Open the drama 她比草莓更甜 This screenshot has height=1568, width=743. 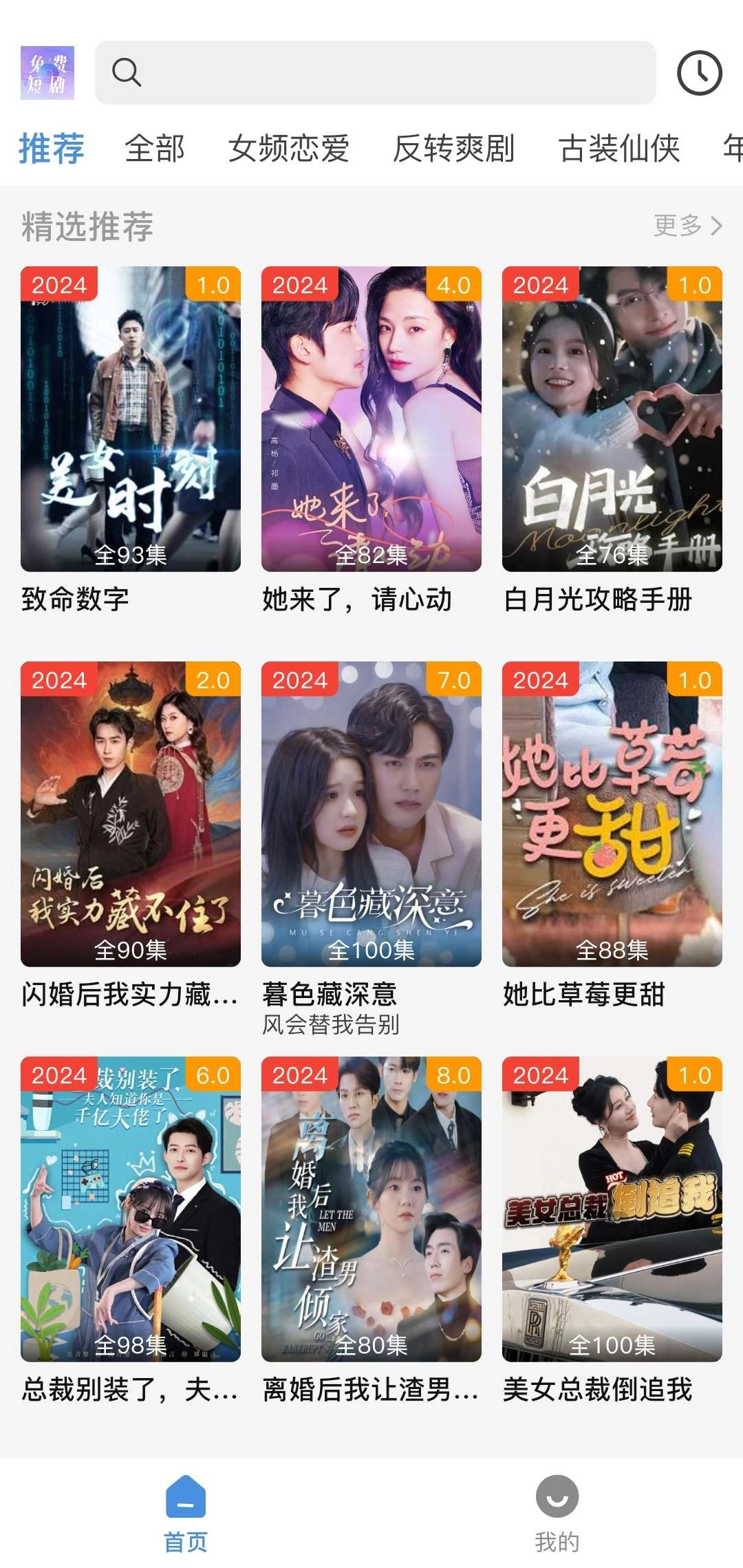612,814
